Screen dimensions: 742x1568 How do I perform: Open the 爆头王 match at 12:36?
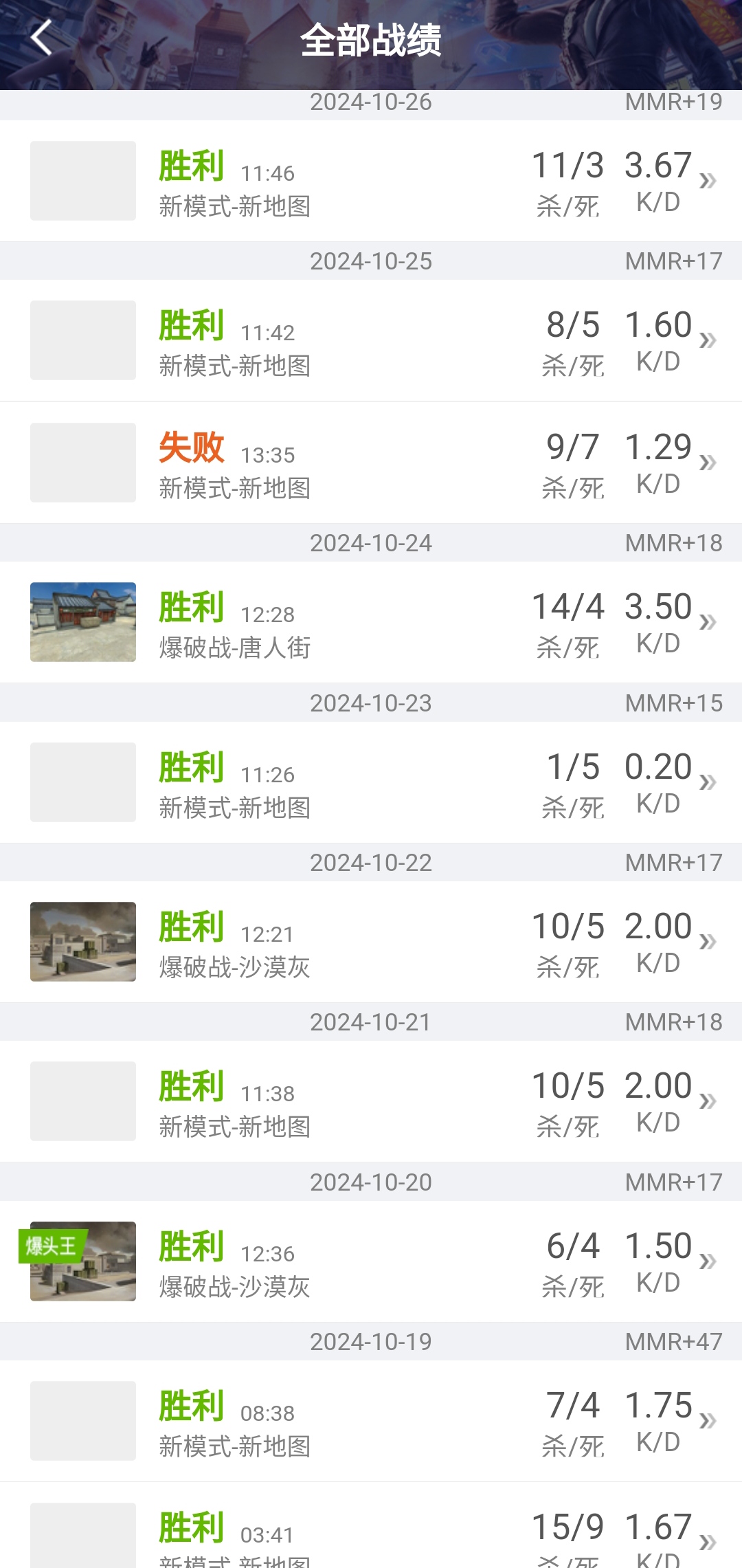(371, 1261)
